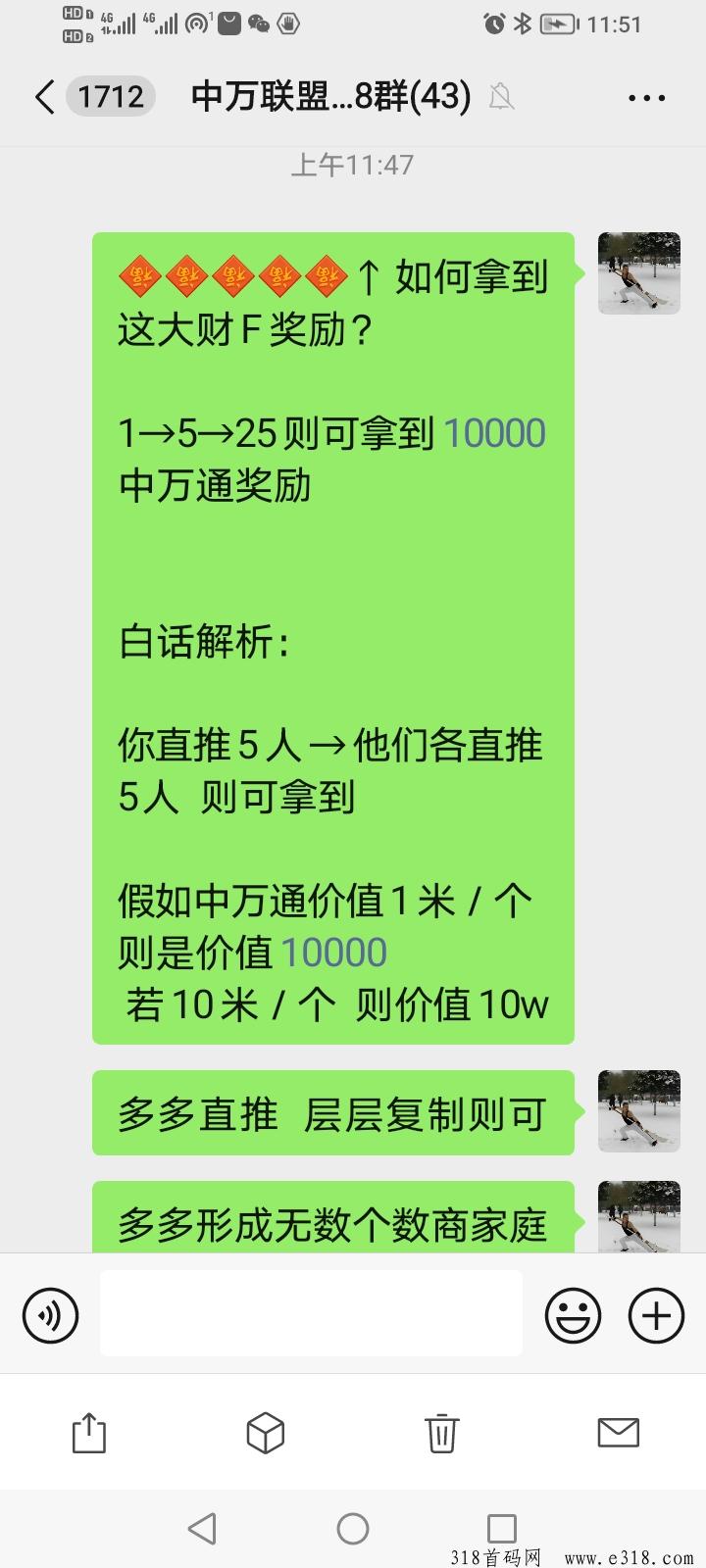This screenshot has width=706, height=1568.
Task: Add selected messages to favorites box
Action: click(265, 1433)
